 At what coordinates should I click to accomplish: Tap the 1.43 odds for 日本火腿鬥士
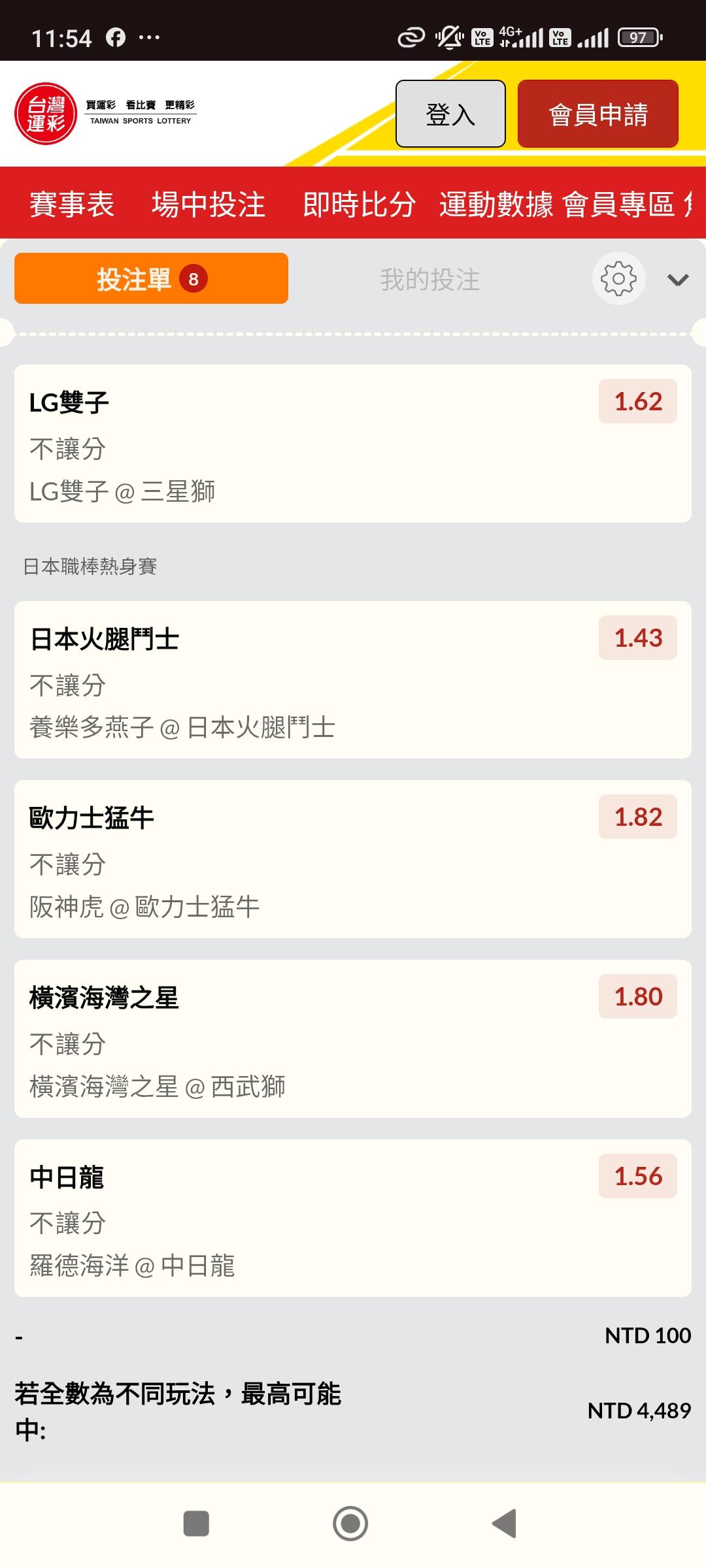click(x=637, y=638)
